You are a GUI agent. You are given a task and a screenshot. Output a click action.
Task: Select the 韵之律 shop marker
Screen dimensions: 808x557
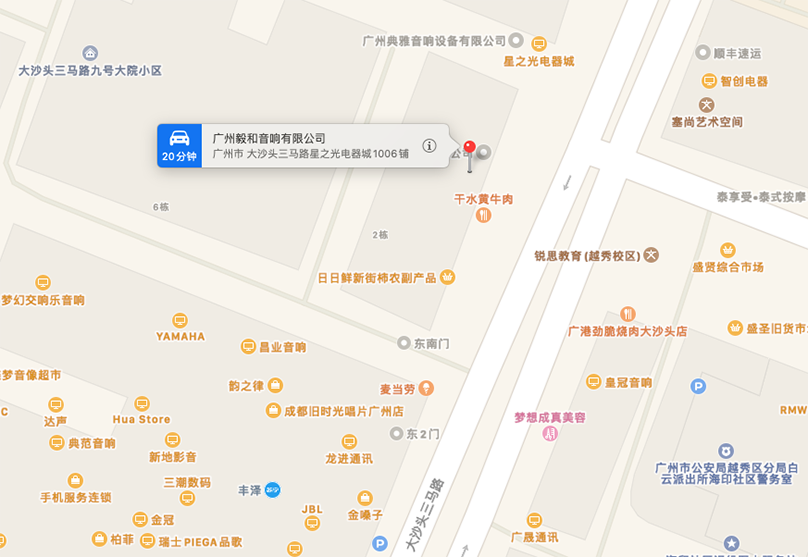275,385
